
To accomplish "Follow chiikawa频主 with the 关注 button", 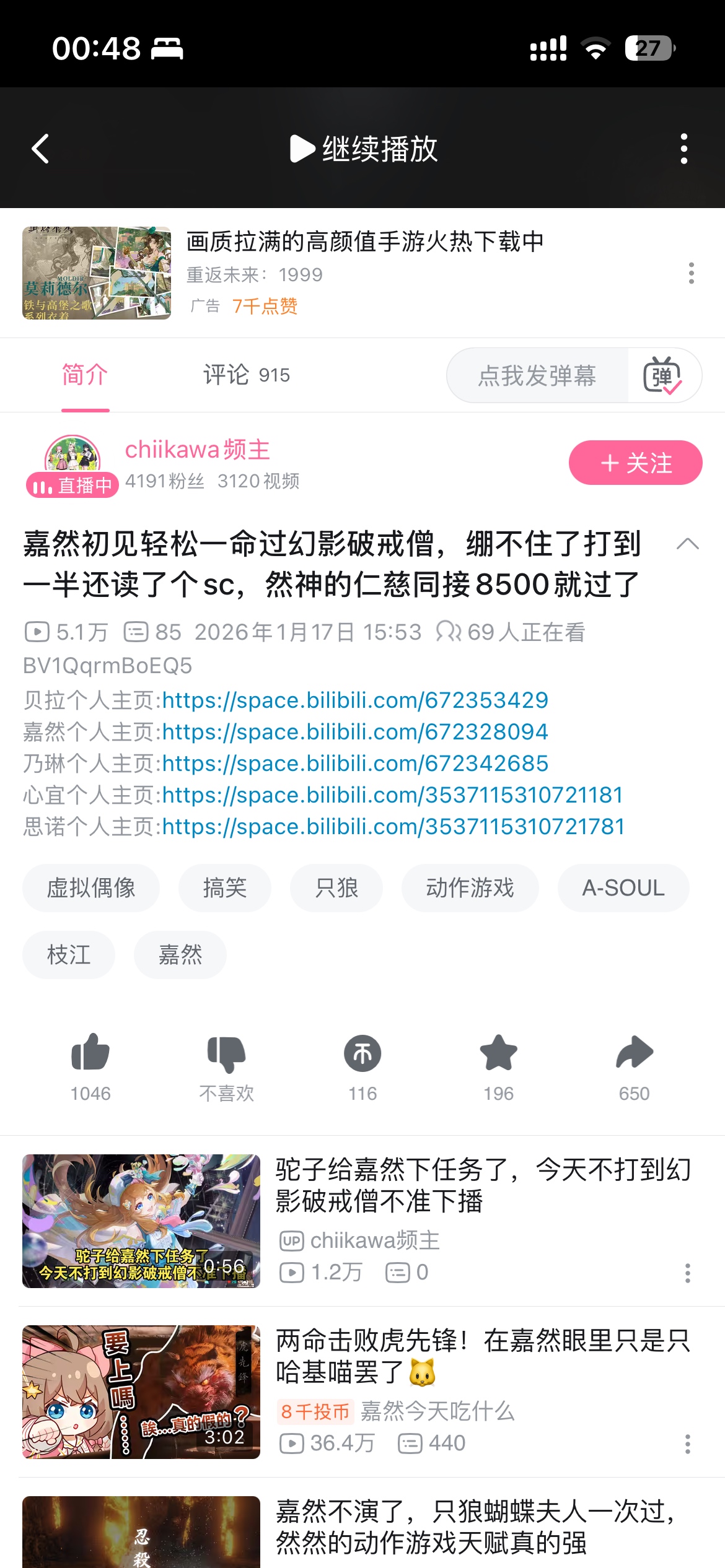I will [635, 463].
